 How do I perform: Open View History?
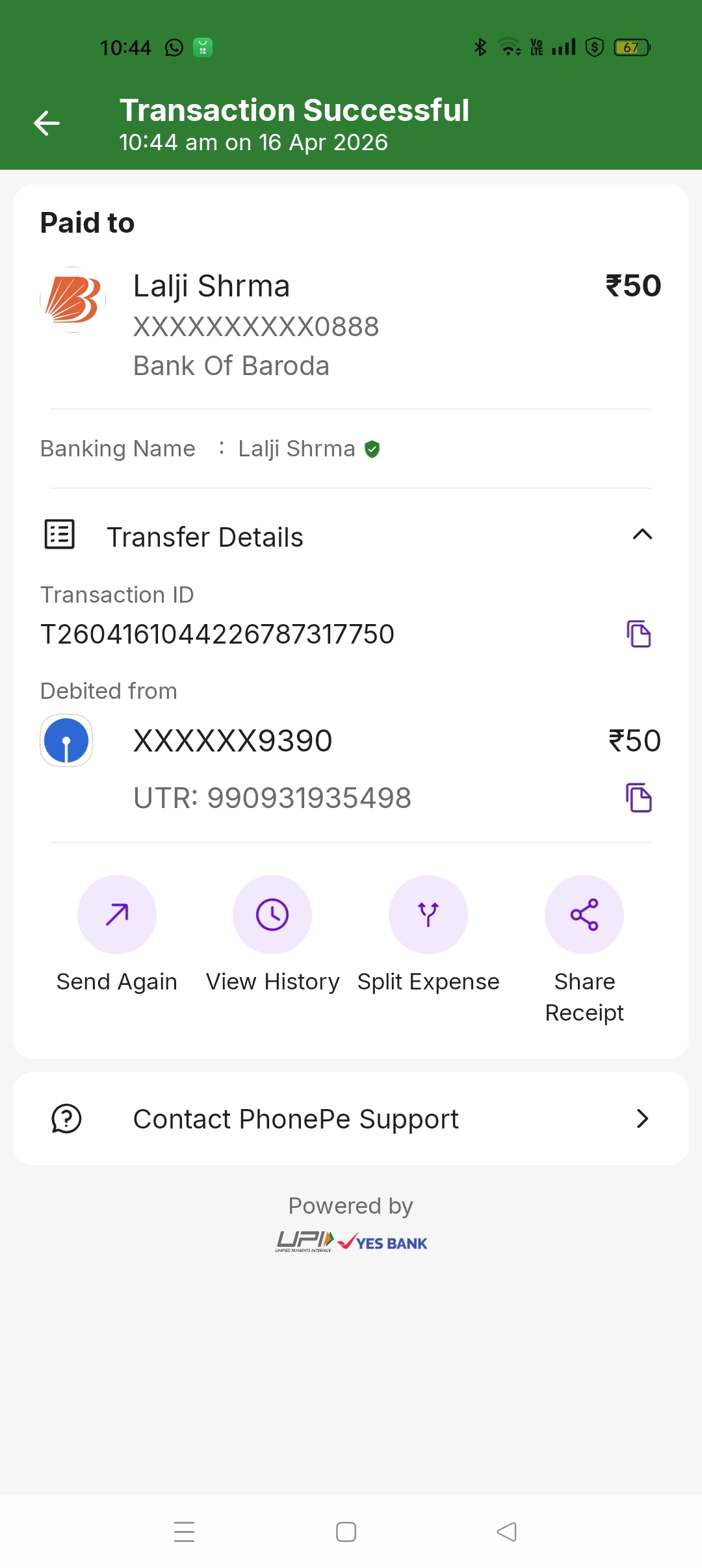coord(272,915)
